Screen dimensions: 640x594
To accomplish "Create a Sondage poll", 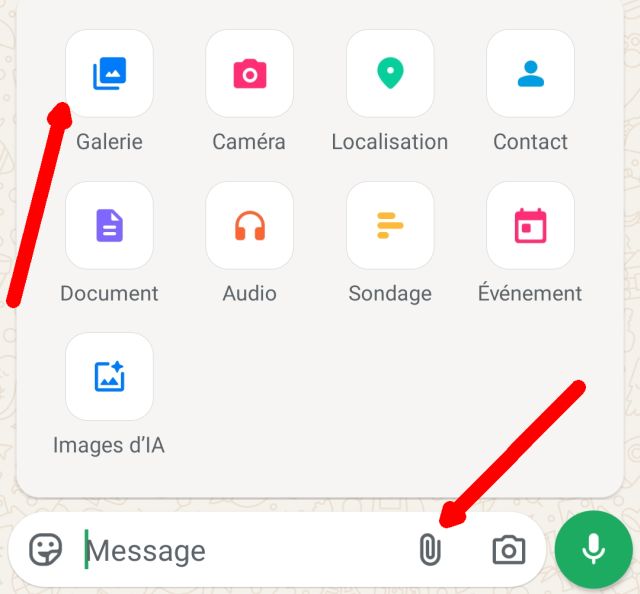I will pos(390,225).
